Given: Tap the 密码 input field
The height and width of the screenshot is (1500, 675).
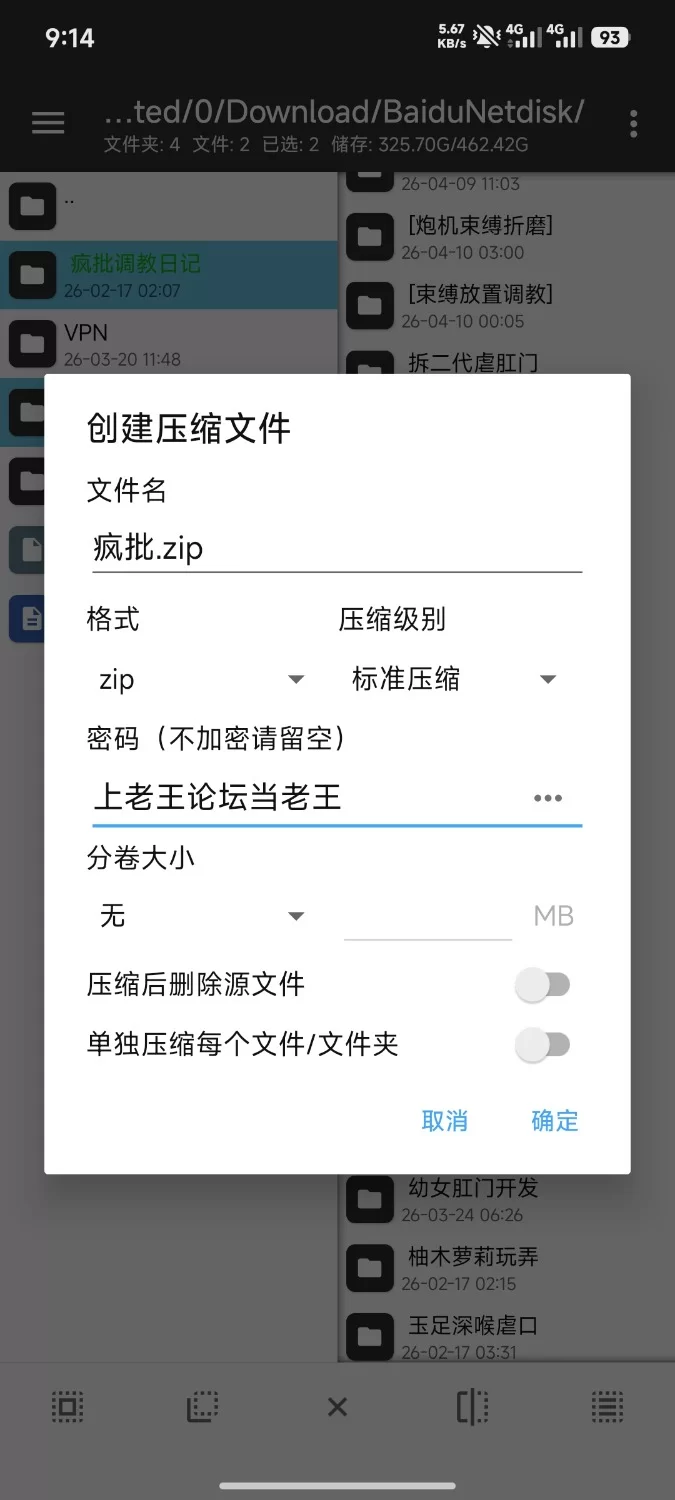Looking at the screenshot, I should click(x=300, y=797).
